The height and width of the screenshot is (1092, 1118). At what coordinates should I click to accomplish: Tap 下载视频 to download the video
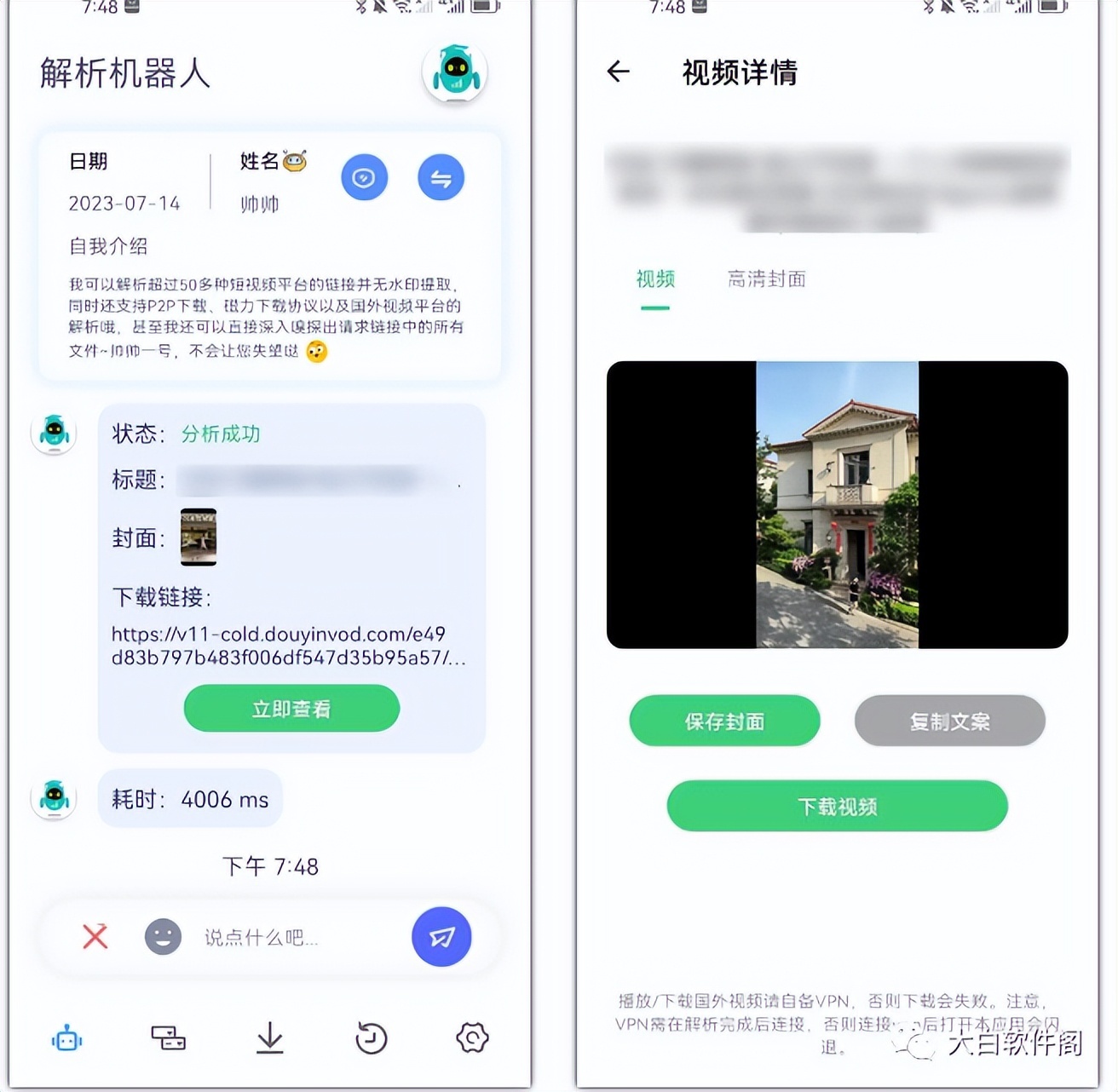837,806
